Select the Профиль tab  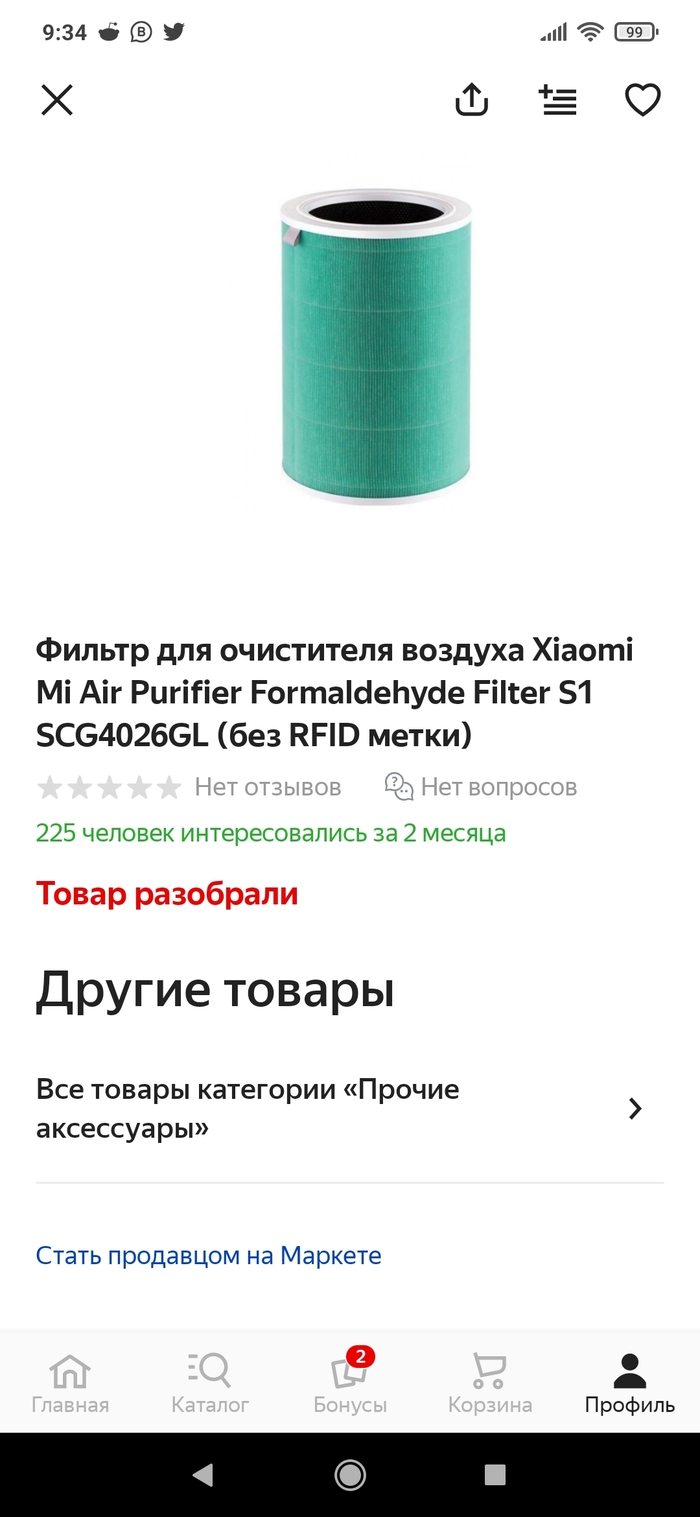[x=630, y=1383]
